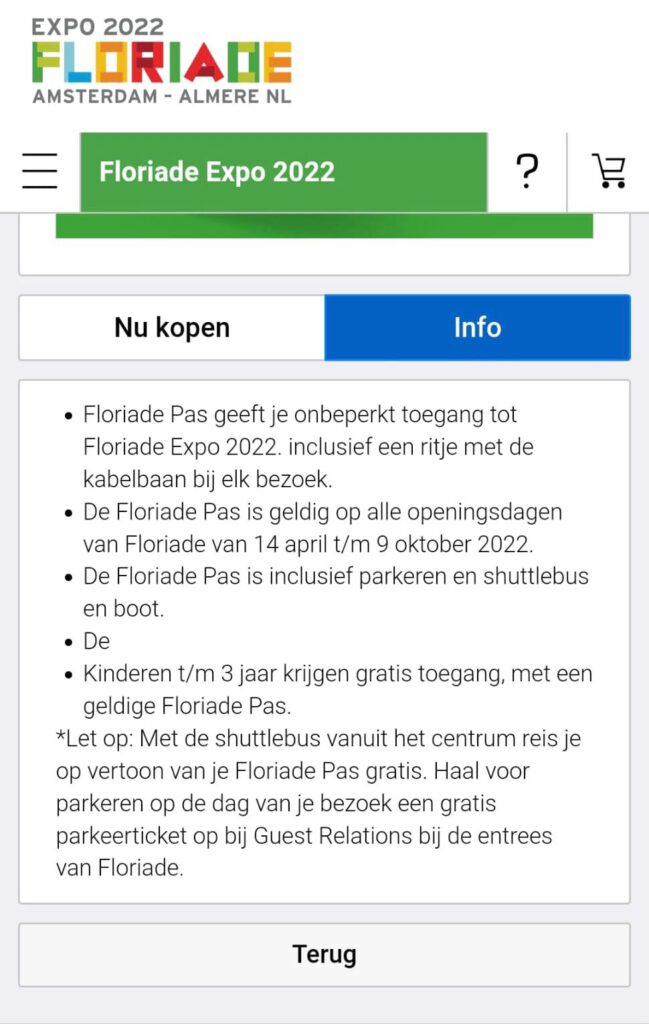Open the shopping cart
649x1024 pixels.
[x=608, y=172]
